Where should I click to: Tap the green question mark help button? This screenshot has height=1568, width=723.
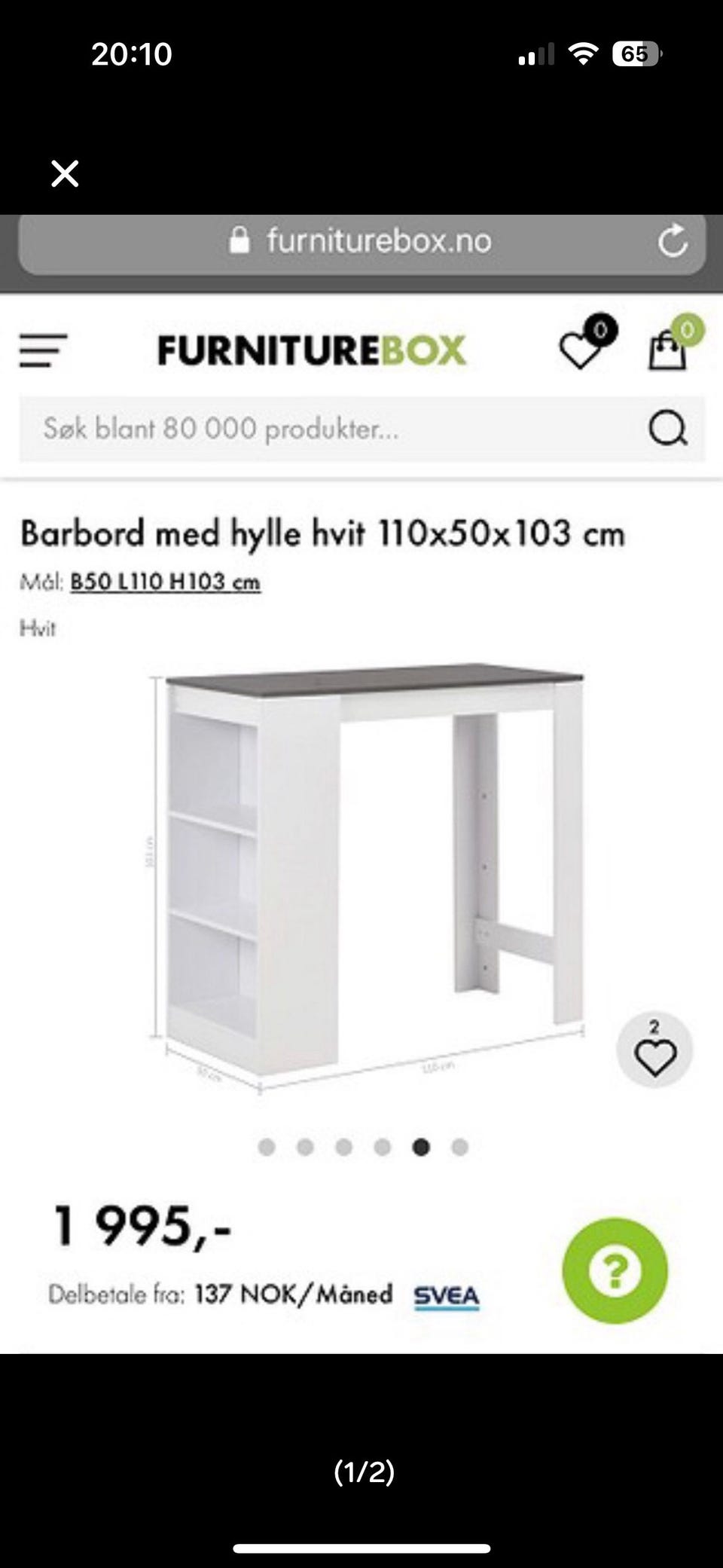[615, 1270]
